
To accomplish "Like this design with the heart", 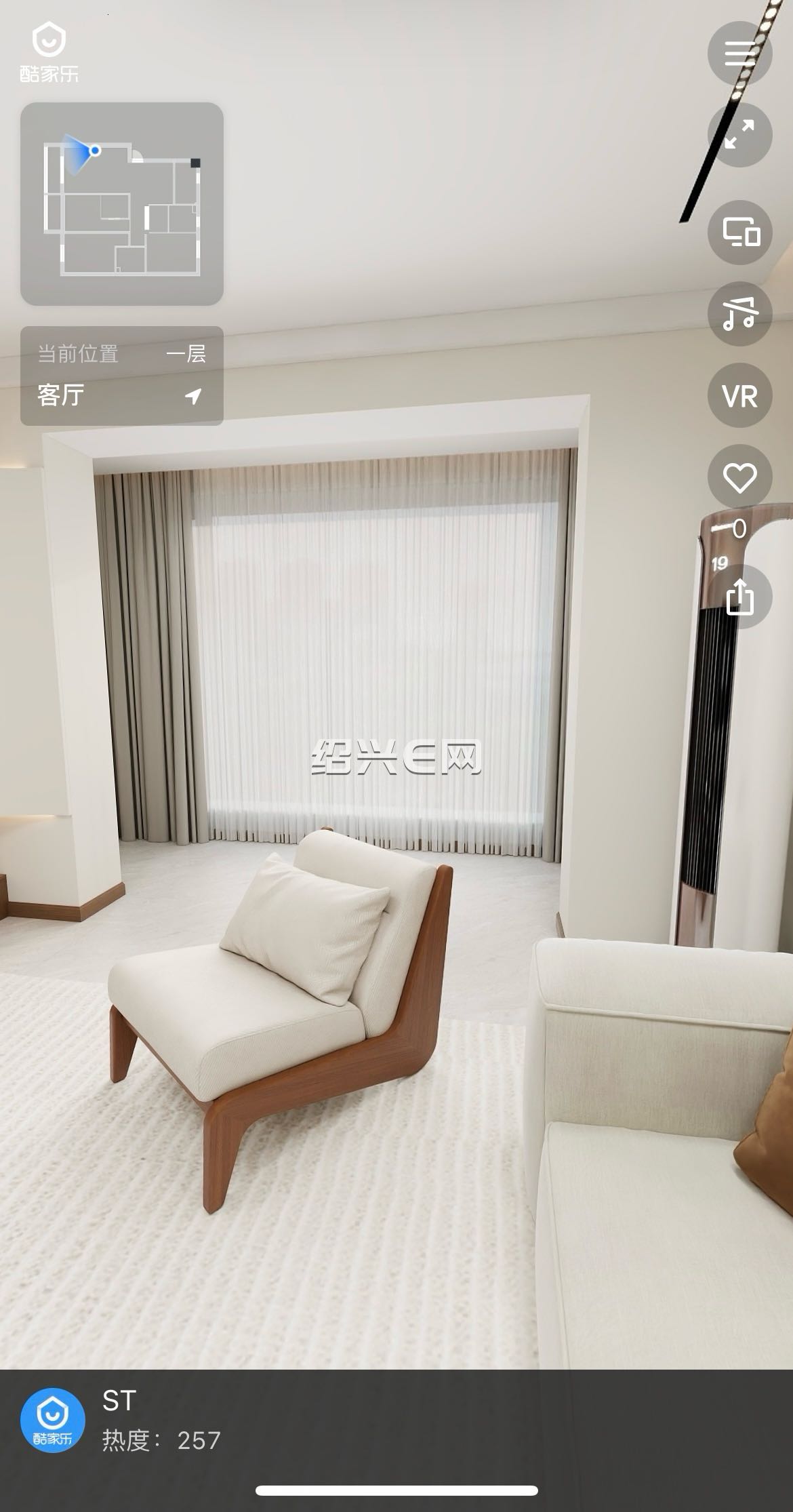I will [x=739, y=477].
